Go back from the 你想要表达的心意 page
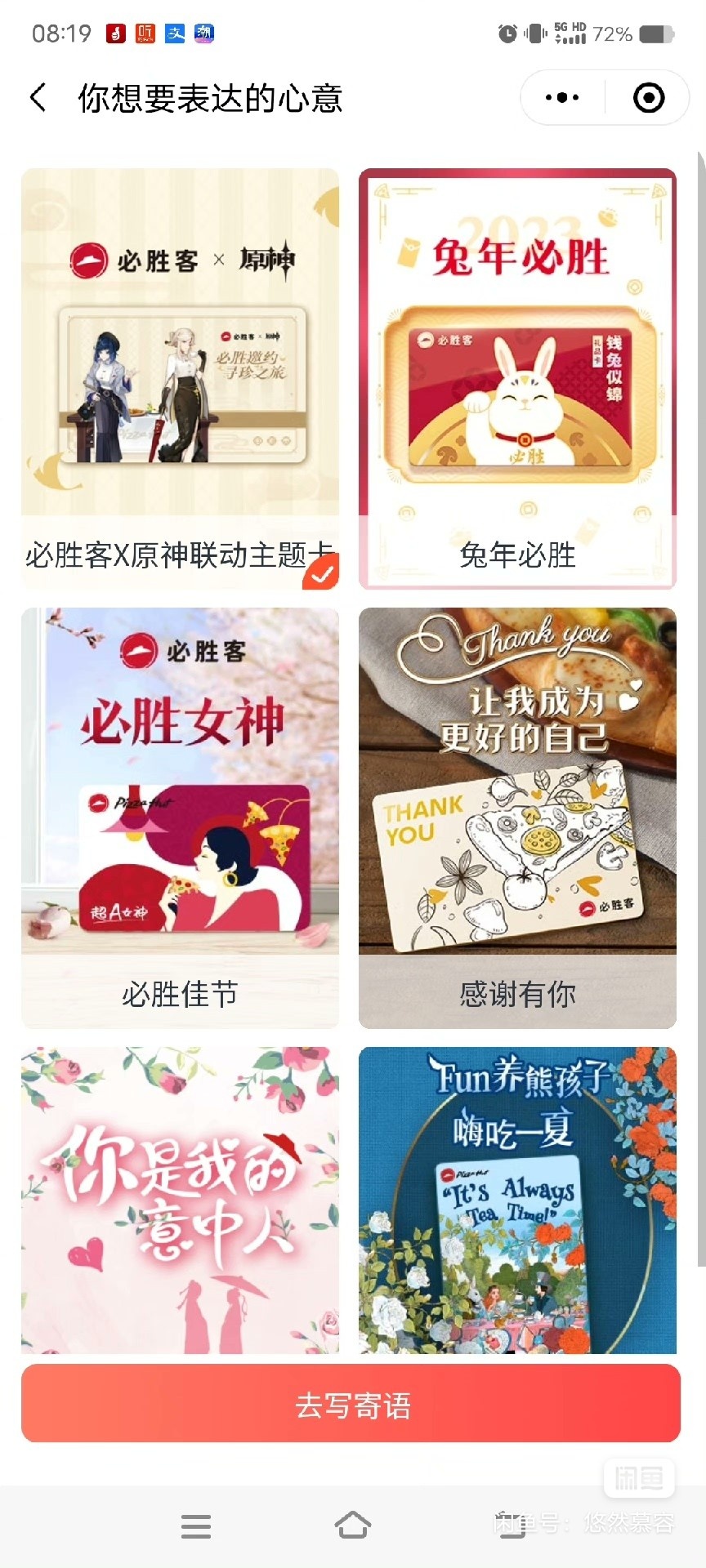 38,98
